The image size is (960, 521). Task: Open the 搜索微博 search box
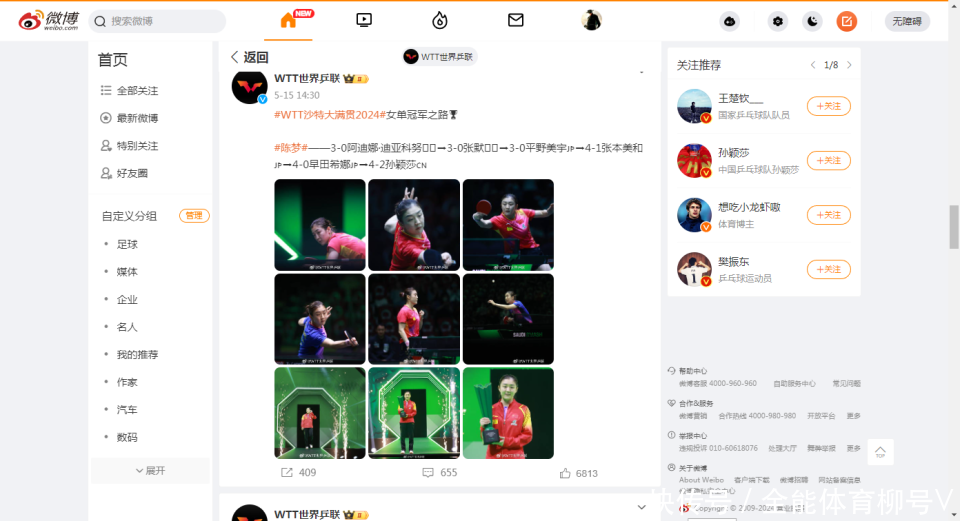coord(160,21)
